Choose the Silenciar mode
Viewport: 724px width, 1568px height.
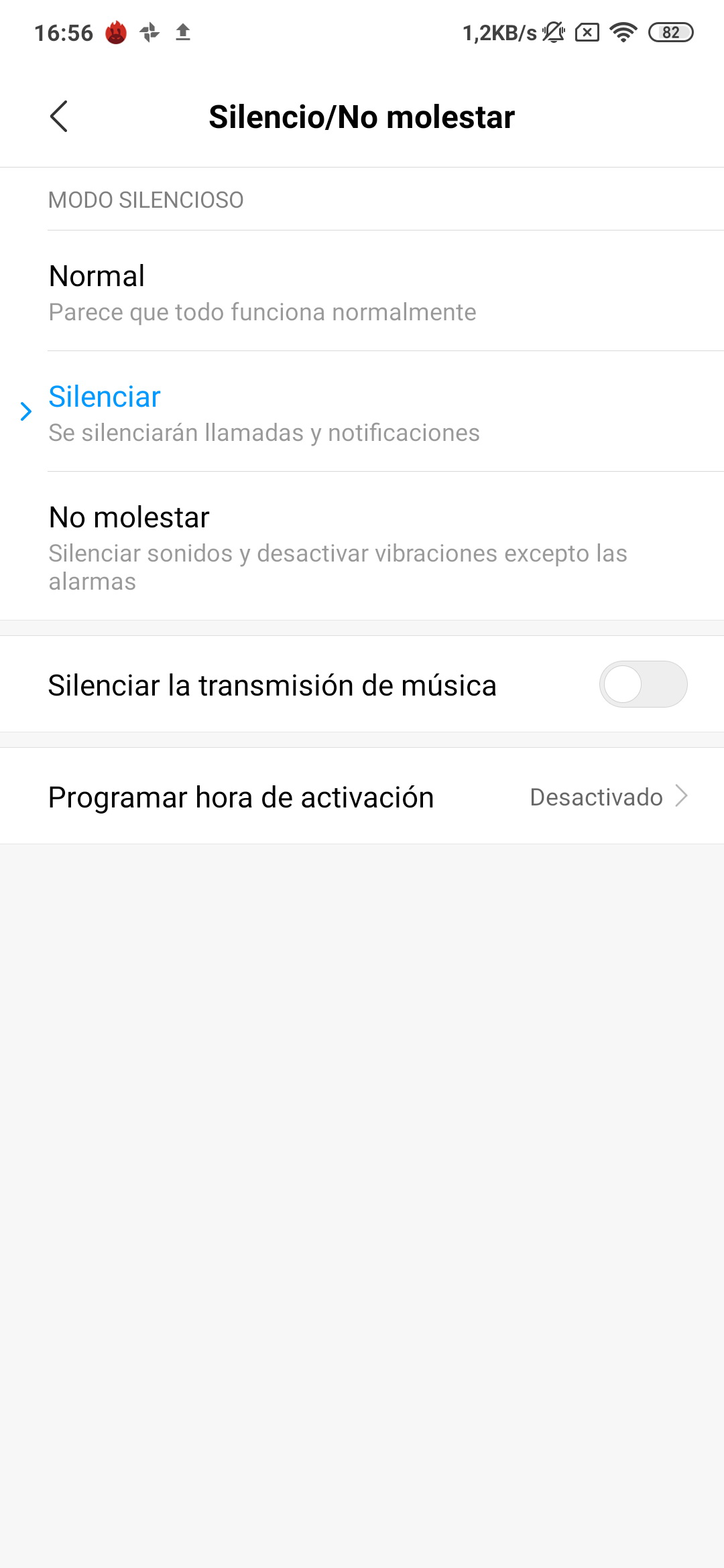pyautogui.click(x=362, y=411)
